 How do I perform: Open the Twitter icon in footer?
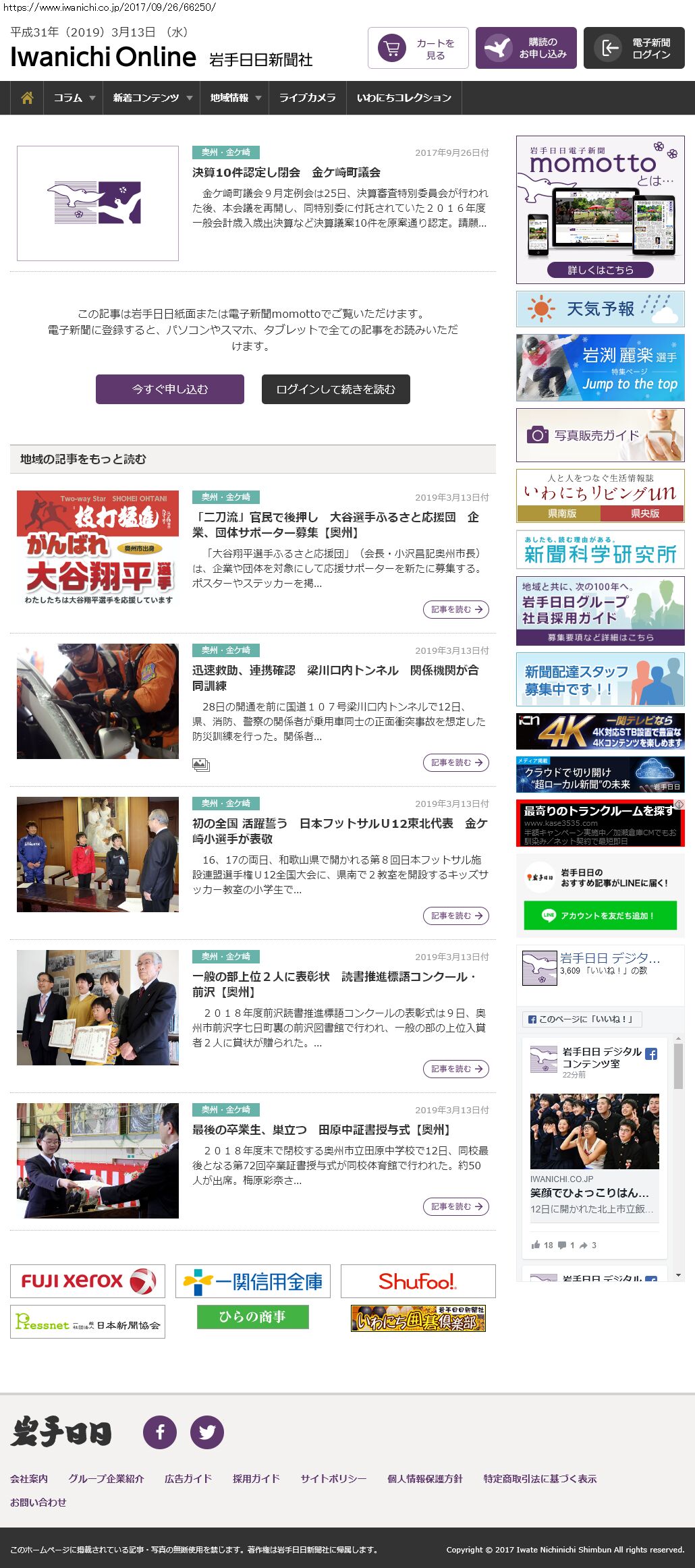tap(207, 1432)
